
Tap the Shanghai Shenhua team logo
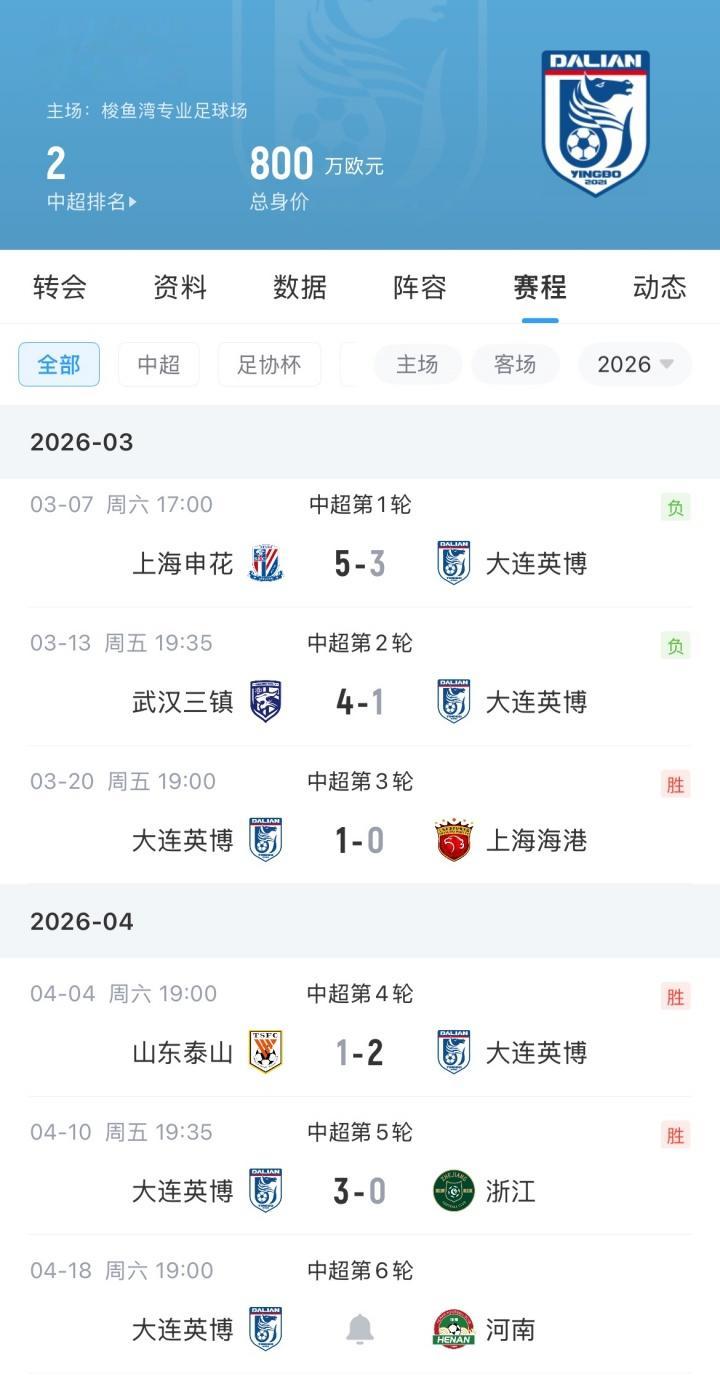pyautogui.click(x=268, y=562)
